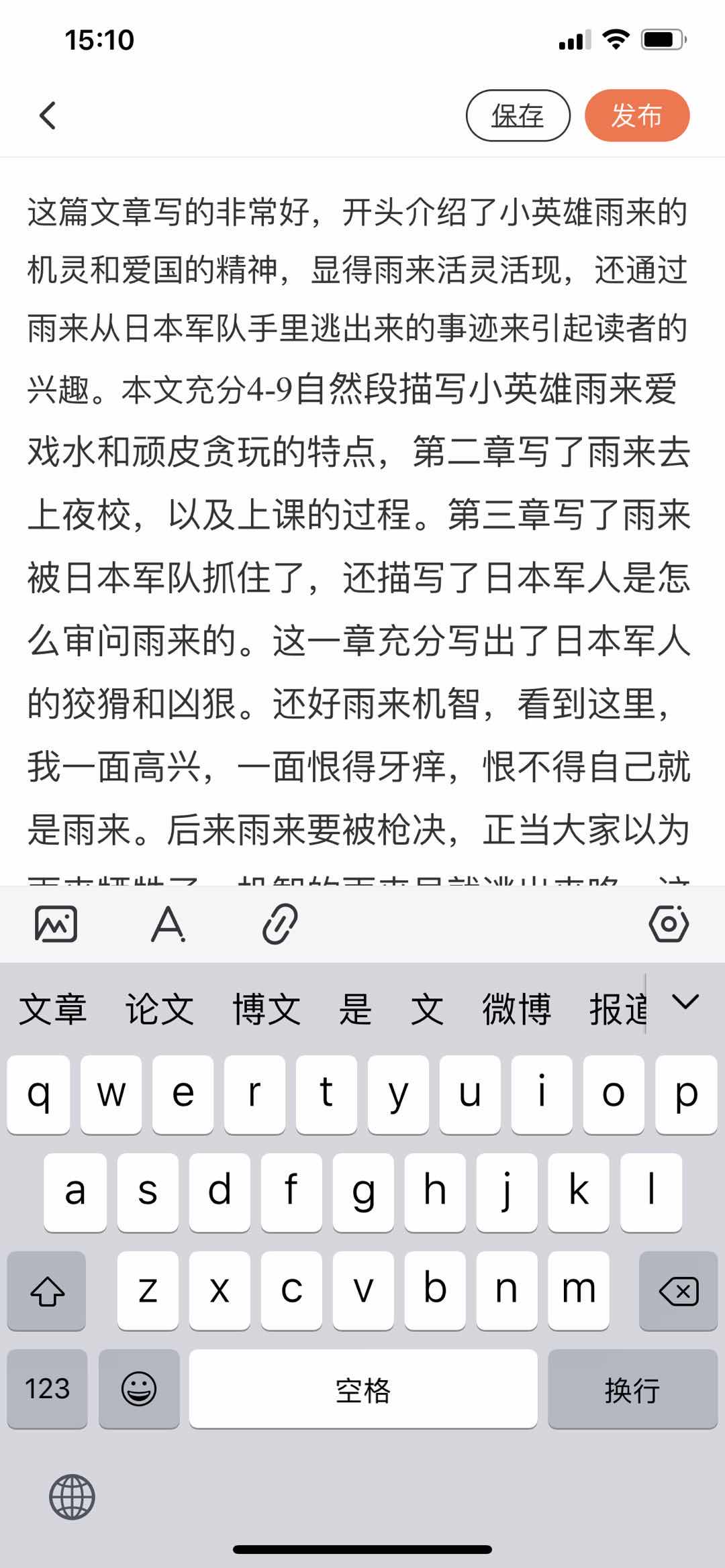
Task: Add a link via the chain icon
Action: (279, 925)
